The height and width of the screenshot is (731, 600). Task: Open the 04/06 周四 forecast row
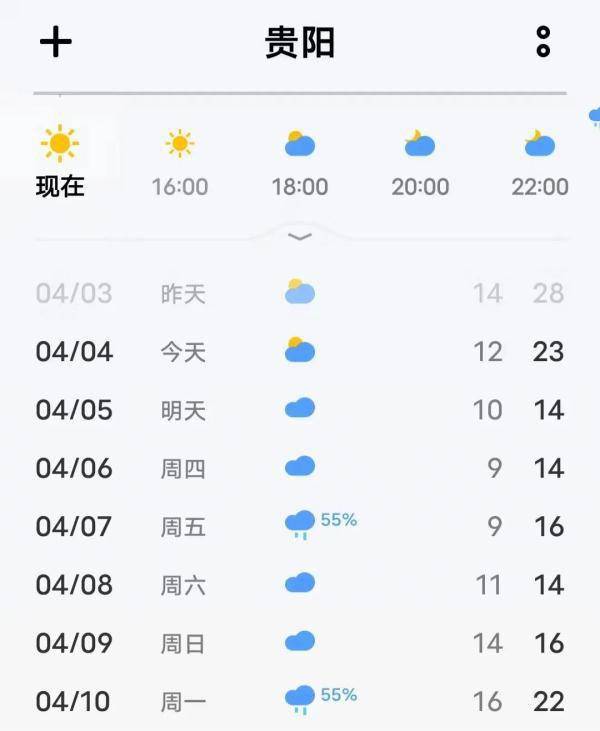click(x=300, y=468)
